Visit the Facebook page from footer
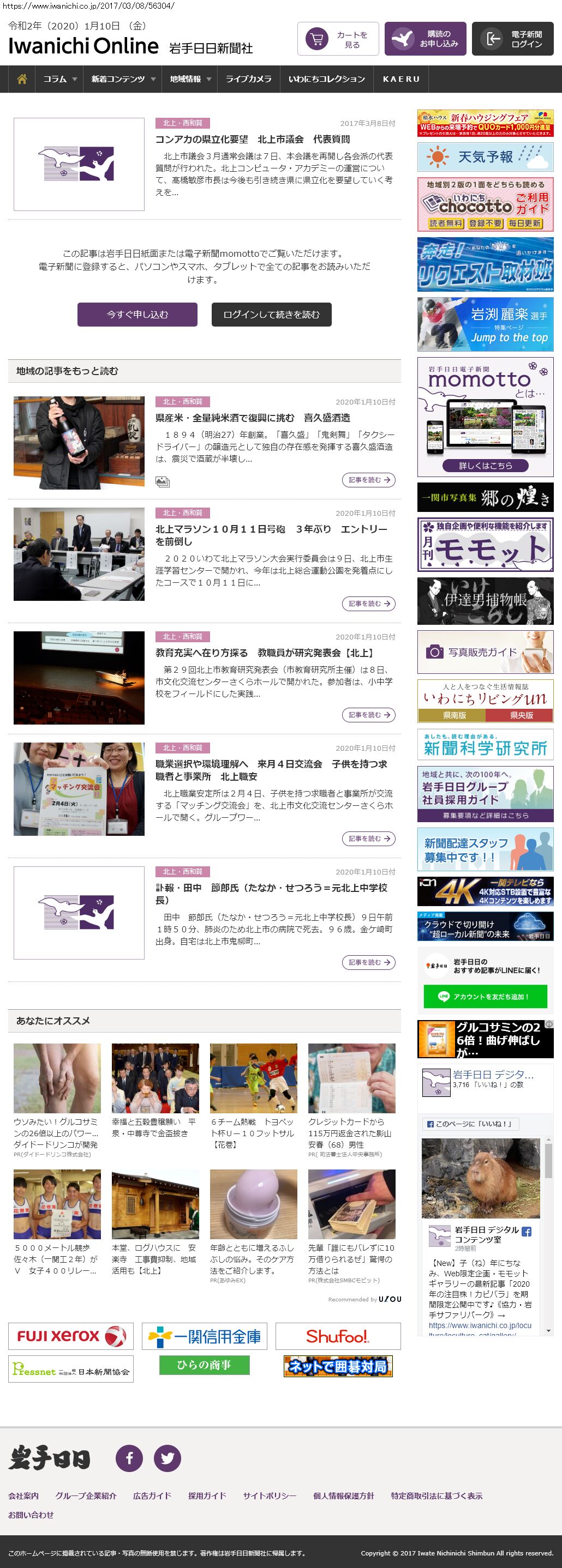 click(x=129, y=1458)
